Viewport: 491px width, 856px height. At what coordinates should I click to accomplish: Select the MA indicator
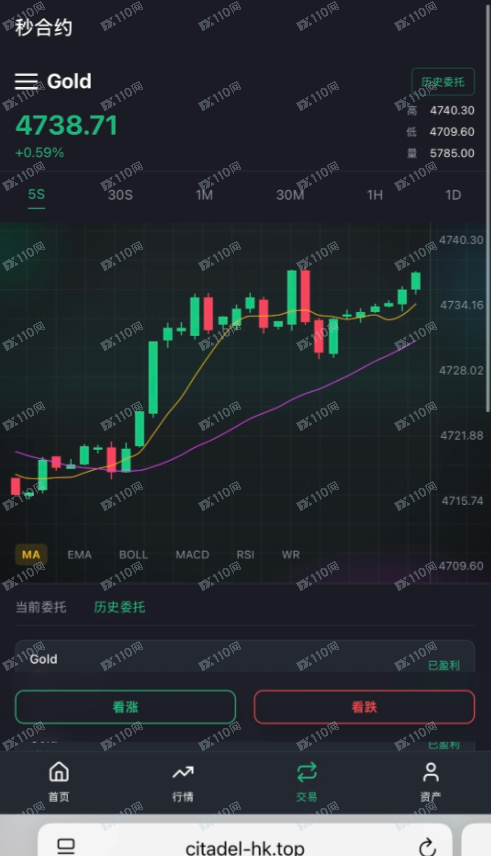pyautogui.click(x=31, y=555)
